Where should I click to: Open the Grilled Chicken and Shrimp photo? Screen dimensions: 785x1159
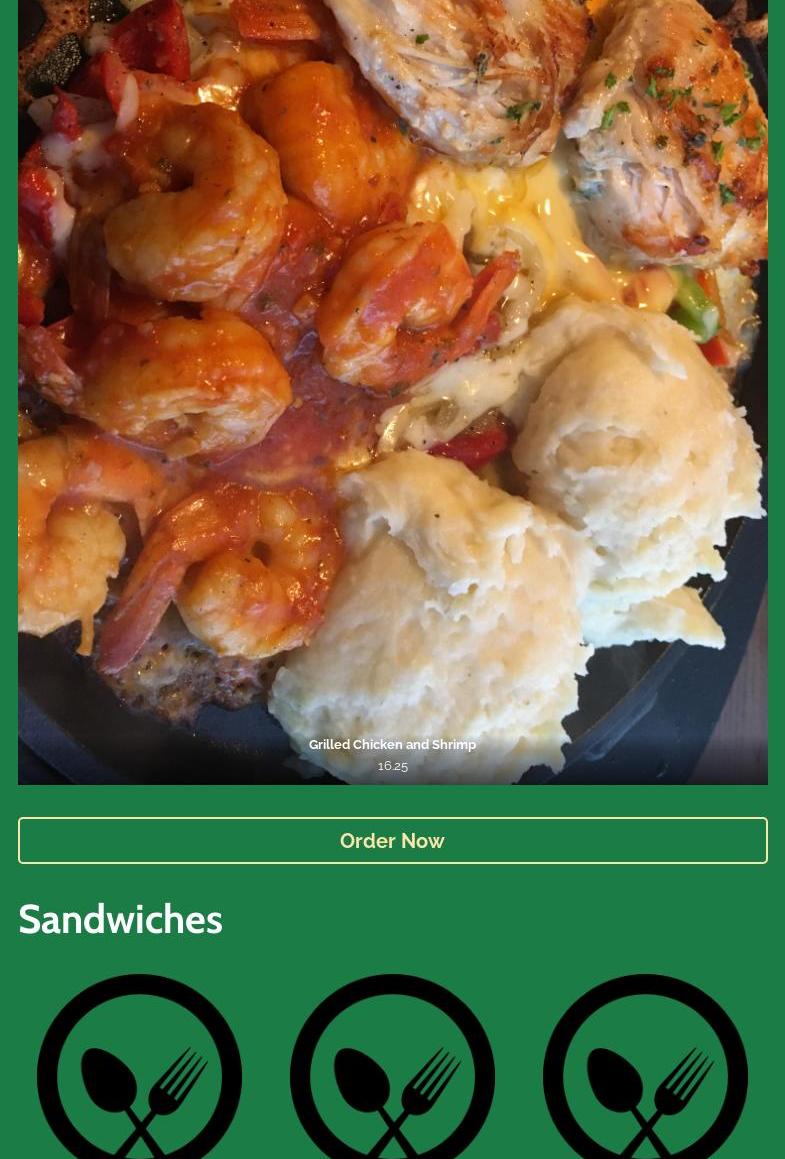click(x=392, y=390)
